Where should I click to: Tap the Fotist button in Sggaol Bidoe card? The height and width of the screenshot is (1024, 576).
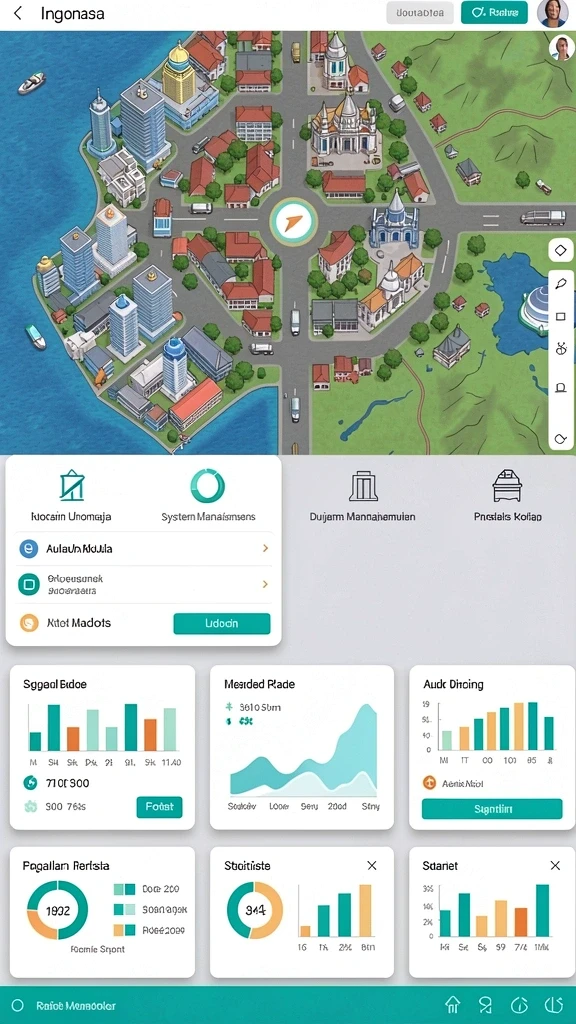(x=159, y=807)
